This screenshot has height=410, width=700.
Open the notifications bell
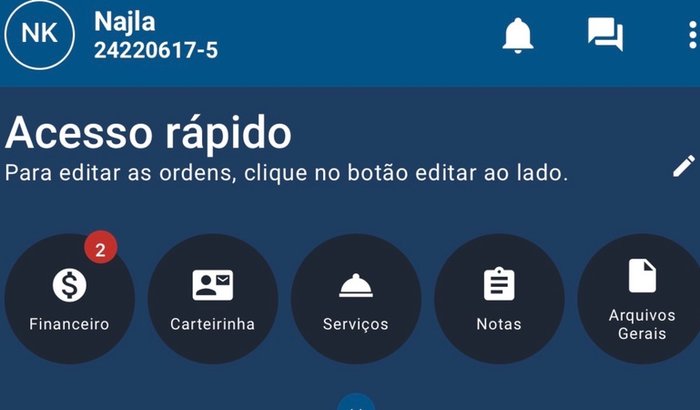[518, 36]
